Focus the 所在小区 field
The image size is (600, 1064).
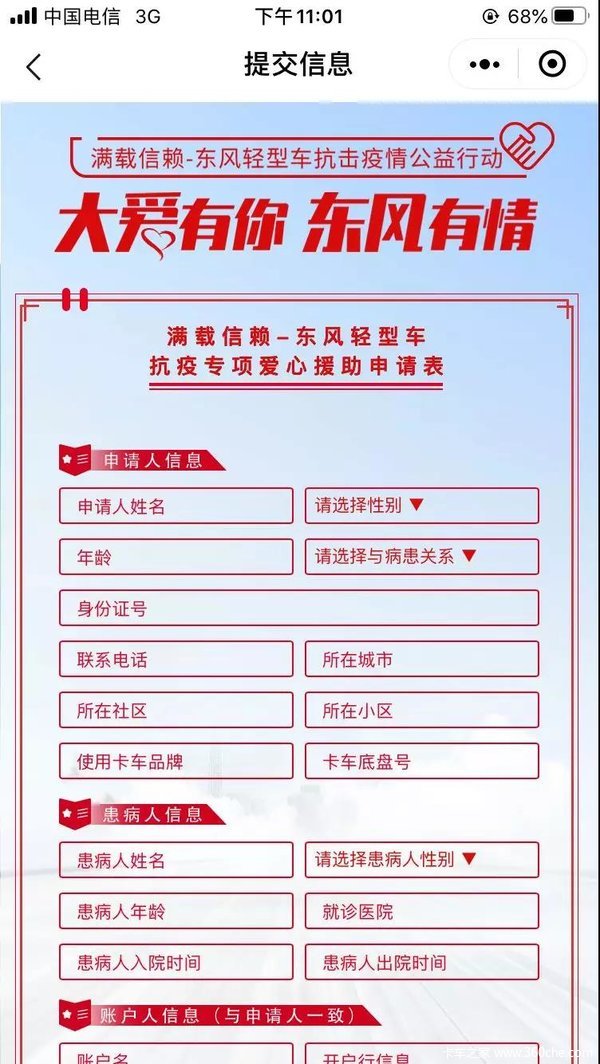(421, 710)
